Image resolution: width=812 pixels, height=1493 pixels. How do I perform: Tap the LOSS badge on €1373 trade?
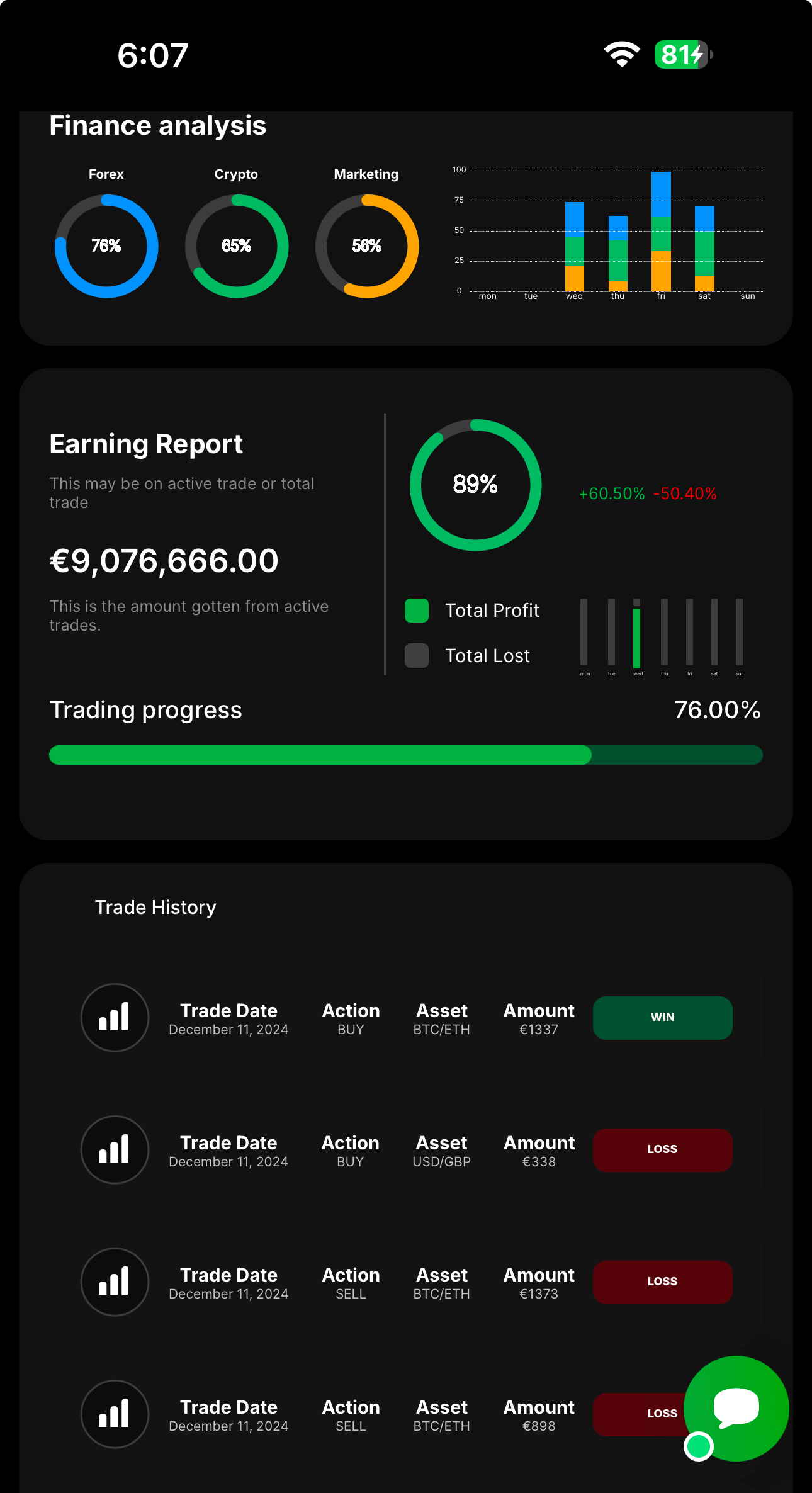[662, 1282]
